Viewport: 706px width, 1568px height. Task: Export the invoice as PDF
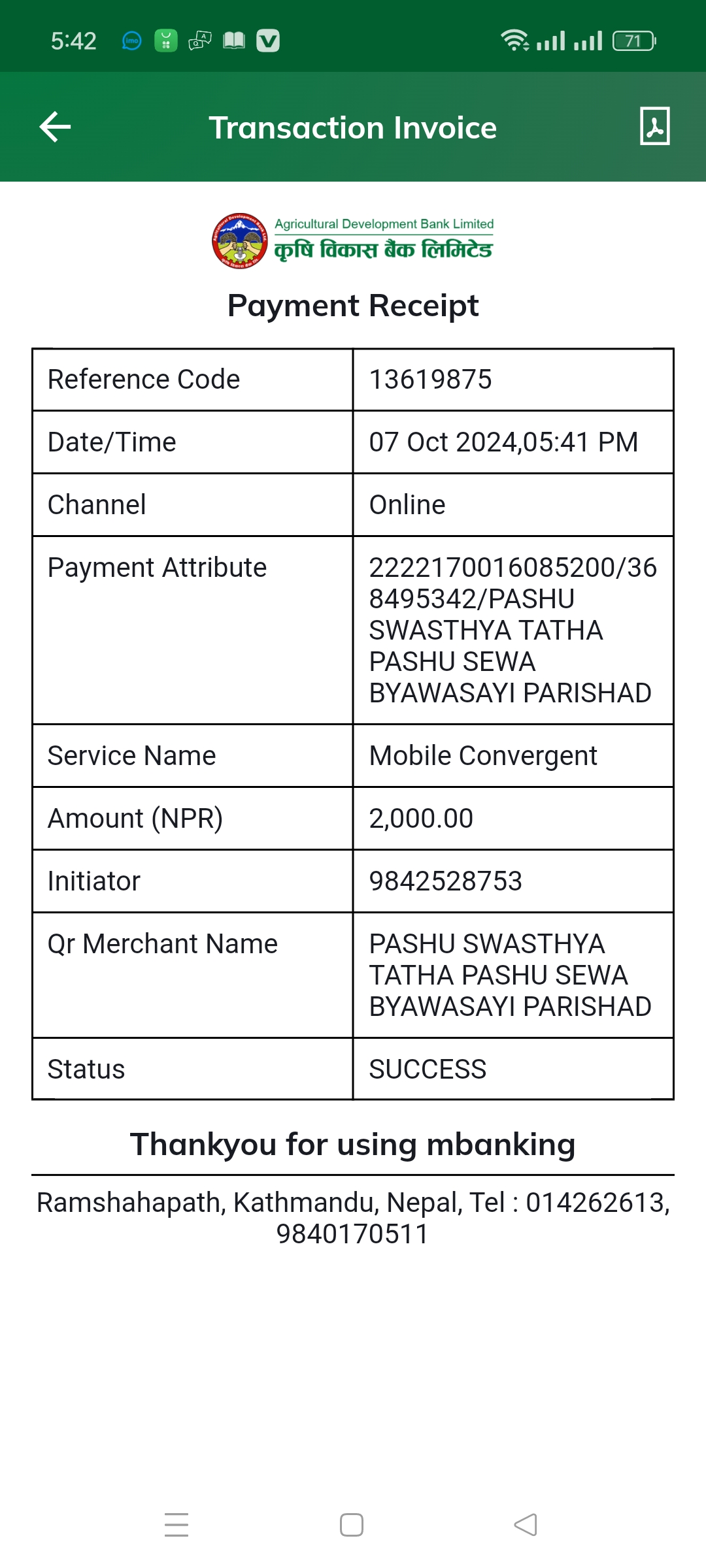[654, 126]
